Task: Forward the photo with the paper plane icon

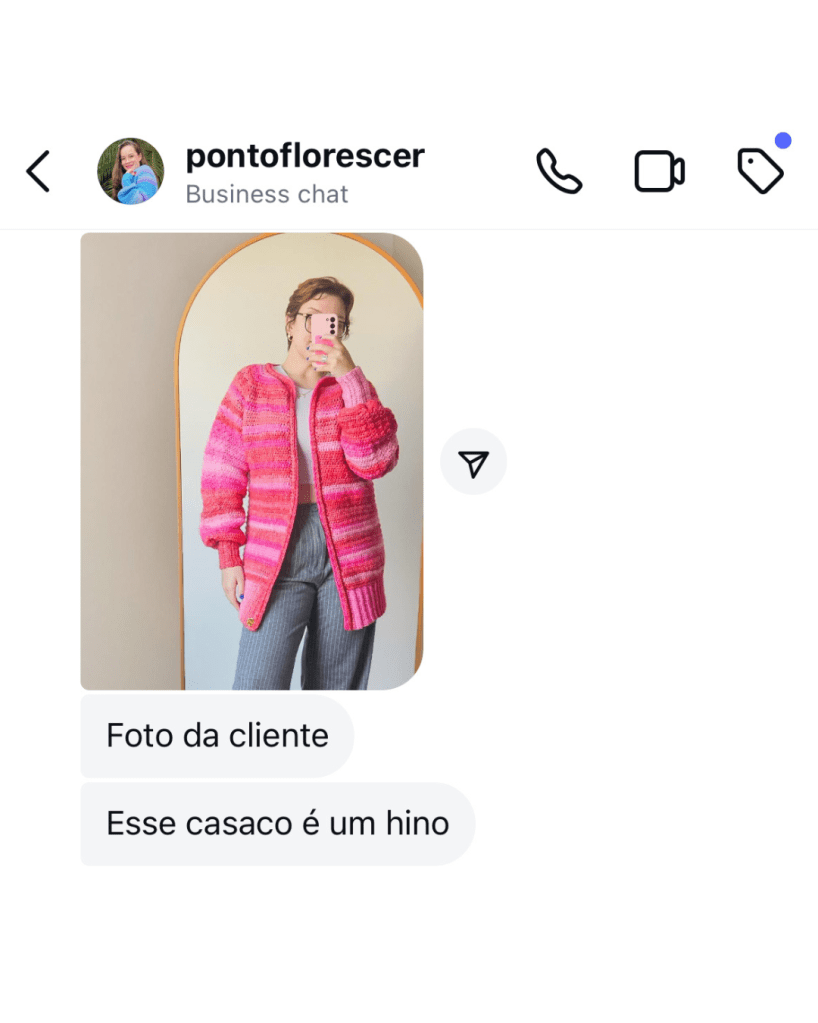Action: [473, 462]
